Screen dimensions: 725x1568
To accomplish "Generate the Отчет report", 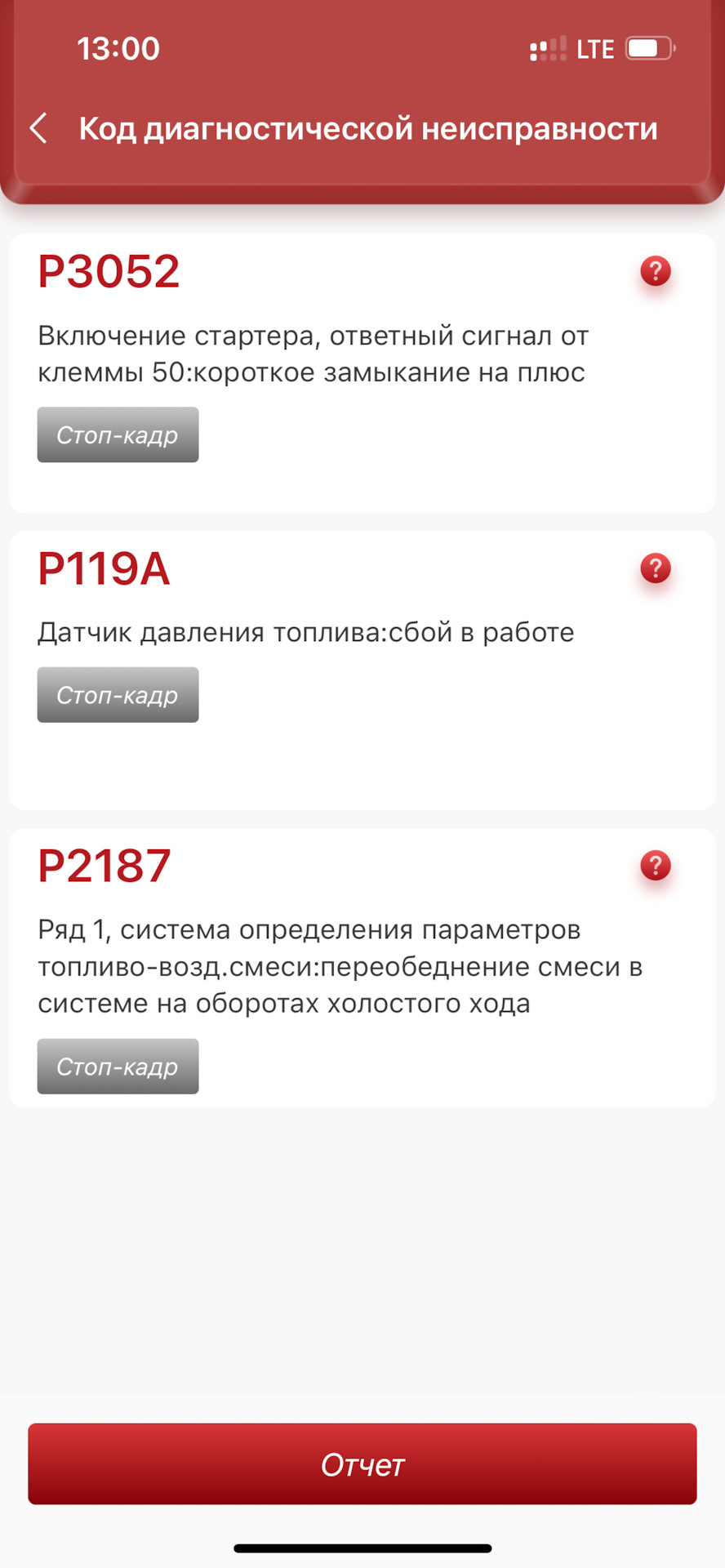I will click(362, 1464).
